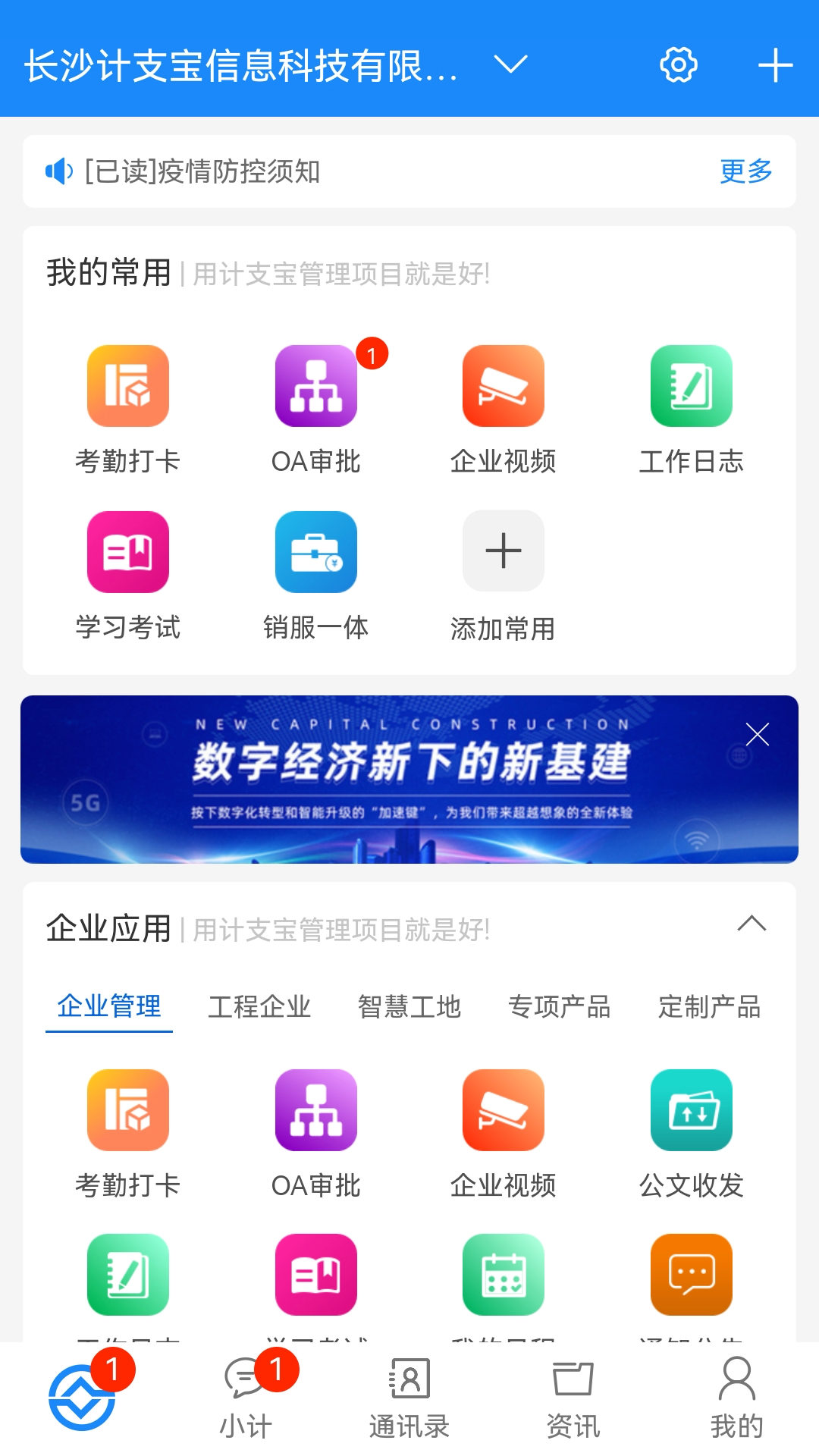Screen dimensions: 819x1456
Task: Open the settings gear icon
Action: (x=678, y=65)
